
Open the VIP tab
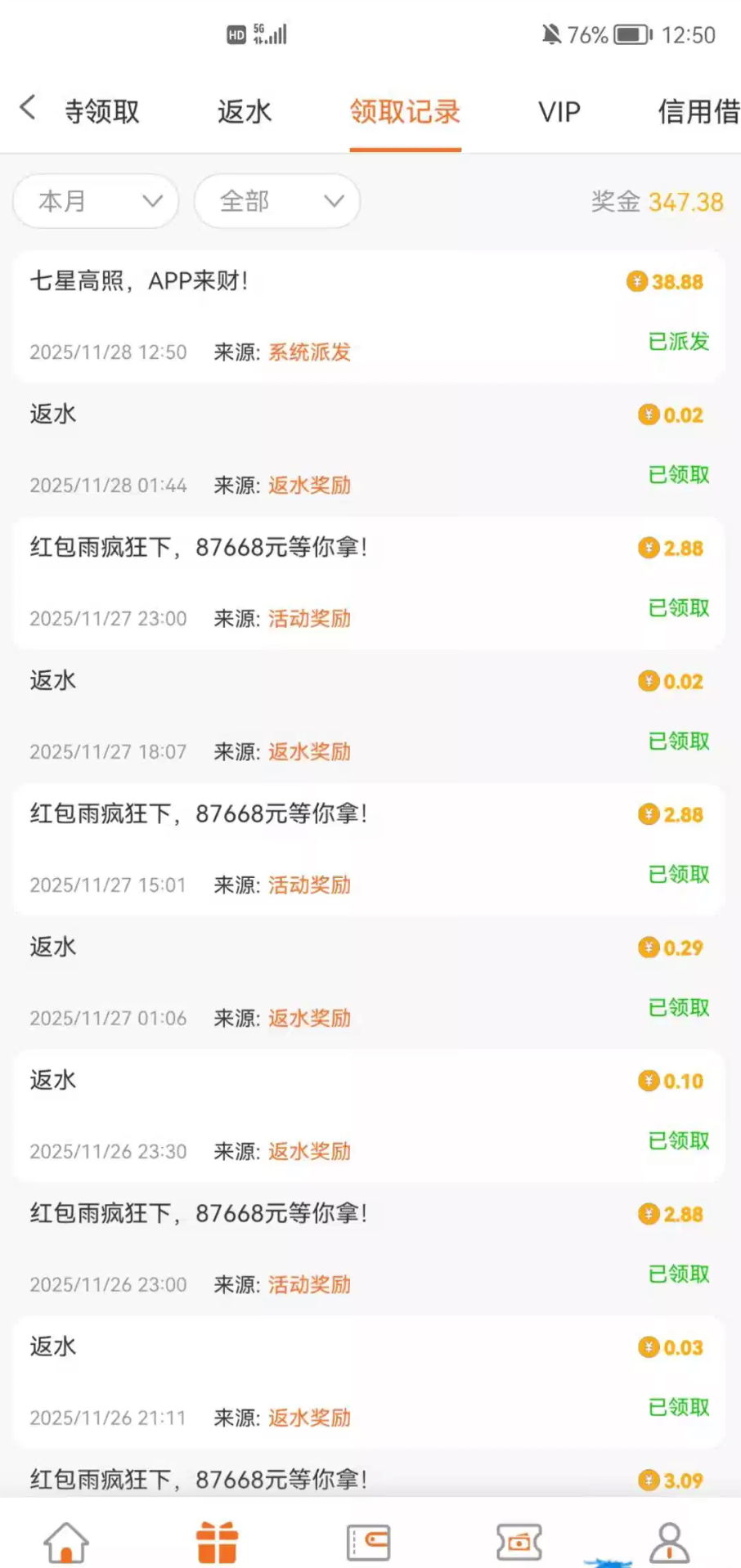tap(559, 111)
